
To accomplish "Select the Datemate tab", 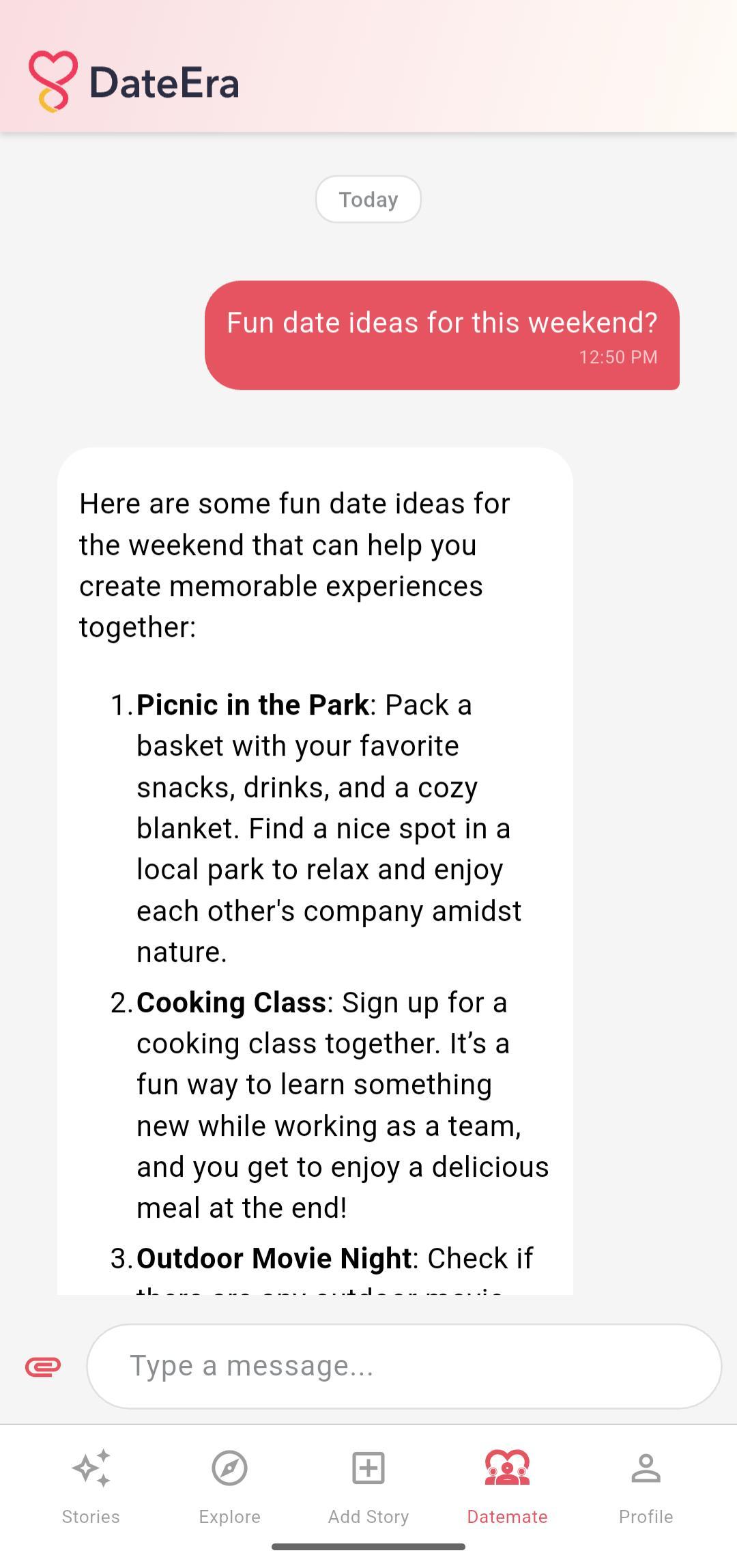I will pyautogui.click(x=507, y=1486).
